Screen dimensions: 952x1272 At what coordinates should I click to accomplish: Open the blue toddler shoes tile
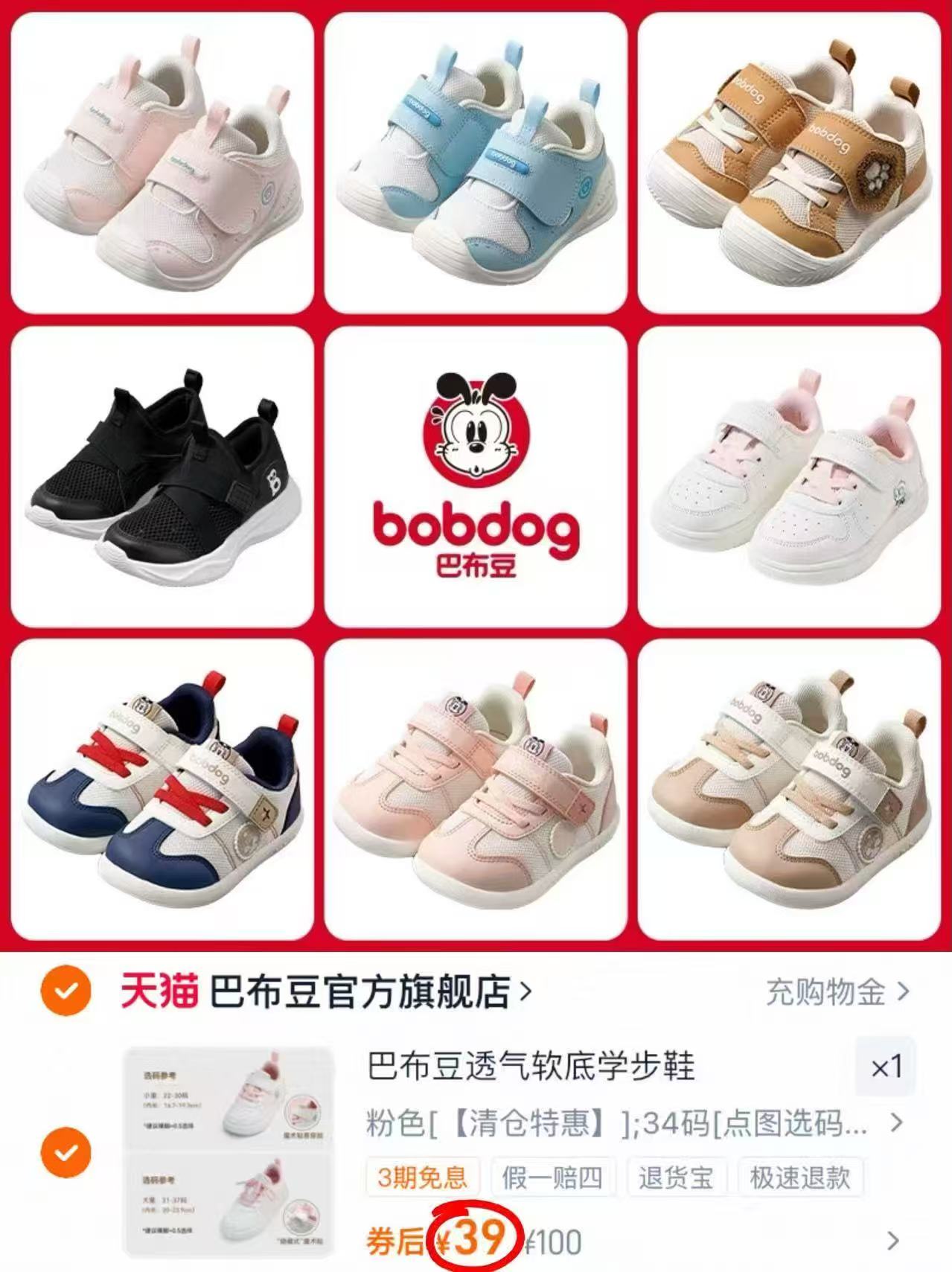[x=476, y=160]
